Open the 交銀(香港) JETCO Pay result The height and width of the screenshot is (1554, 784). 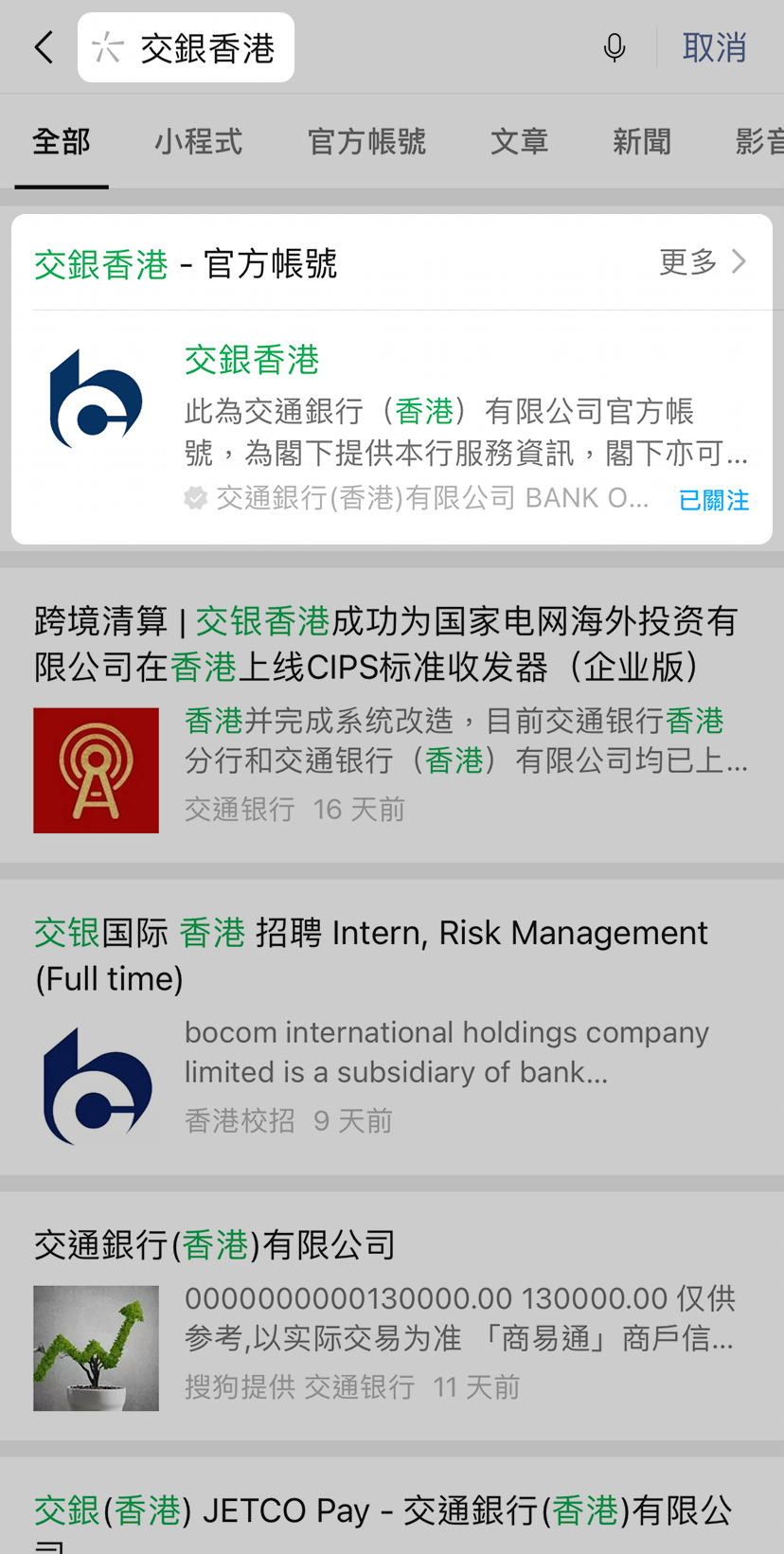click(391, 1512)
